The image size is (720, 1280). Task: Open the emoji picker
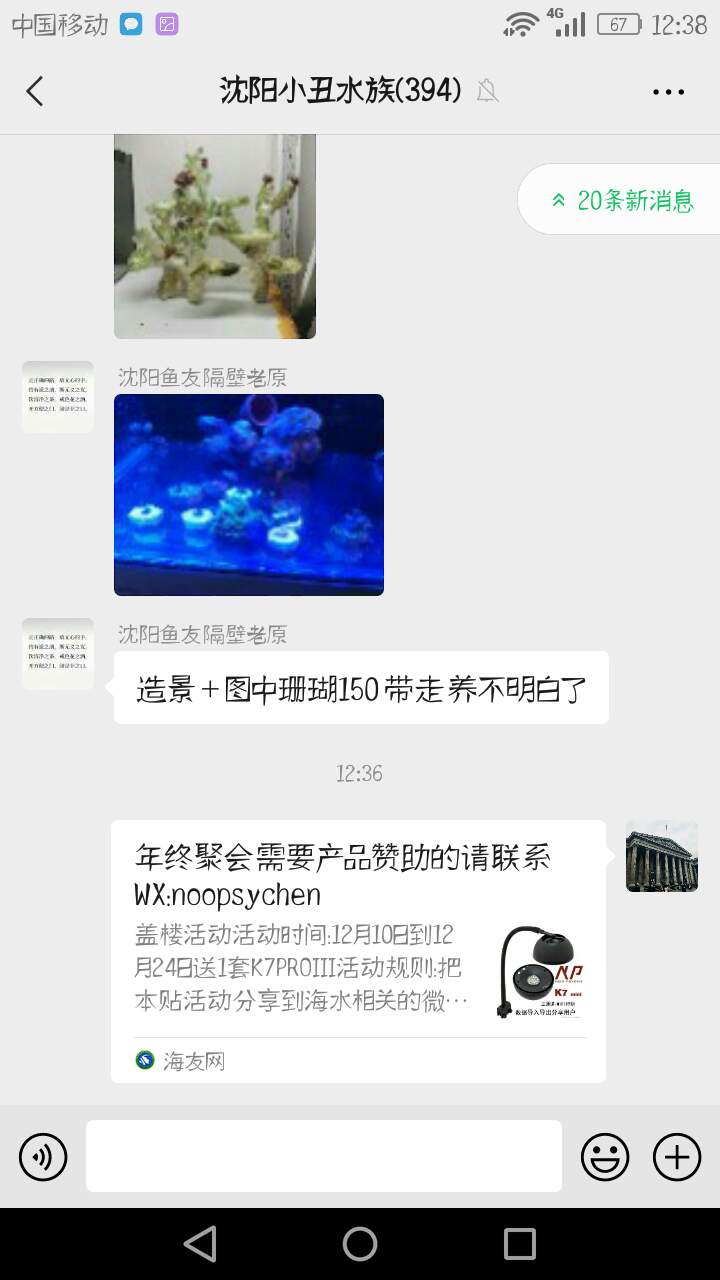point(605,1157)
